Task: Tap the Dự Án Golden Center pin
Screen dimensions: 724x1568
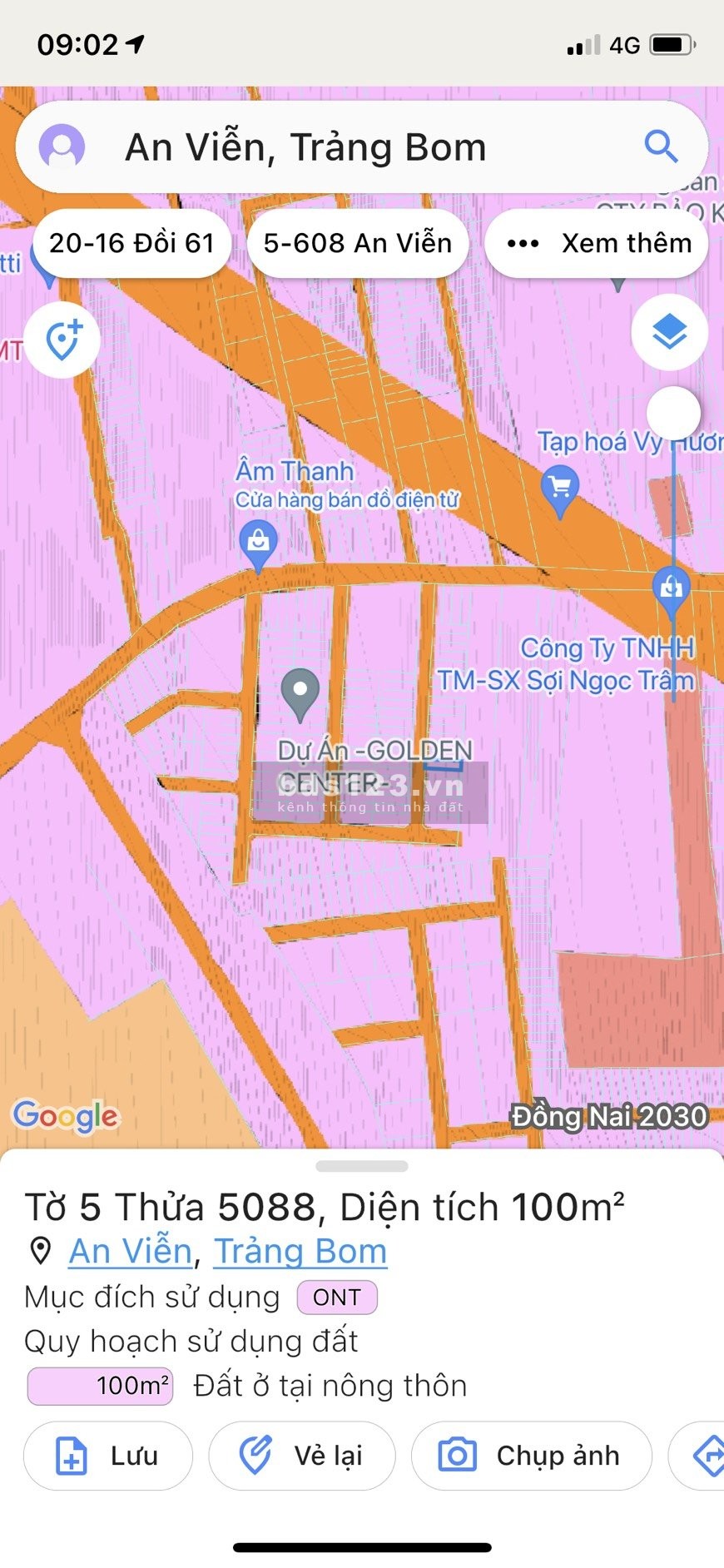Action: (300, 692)
